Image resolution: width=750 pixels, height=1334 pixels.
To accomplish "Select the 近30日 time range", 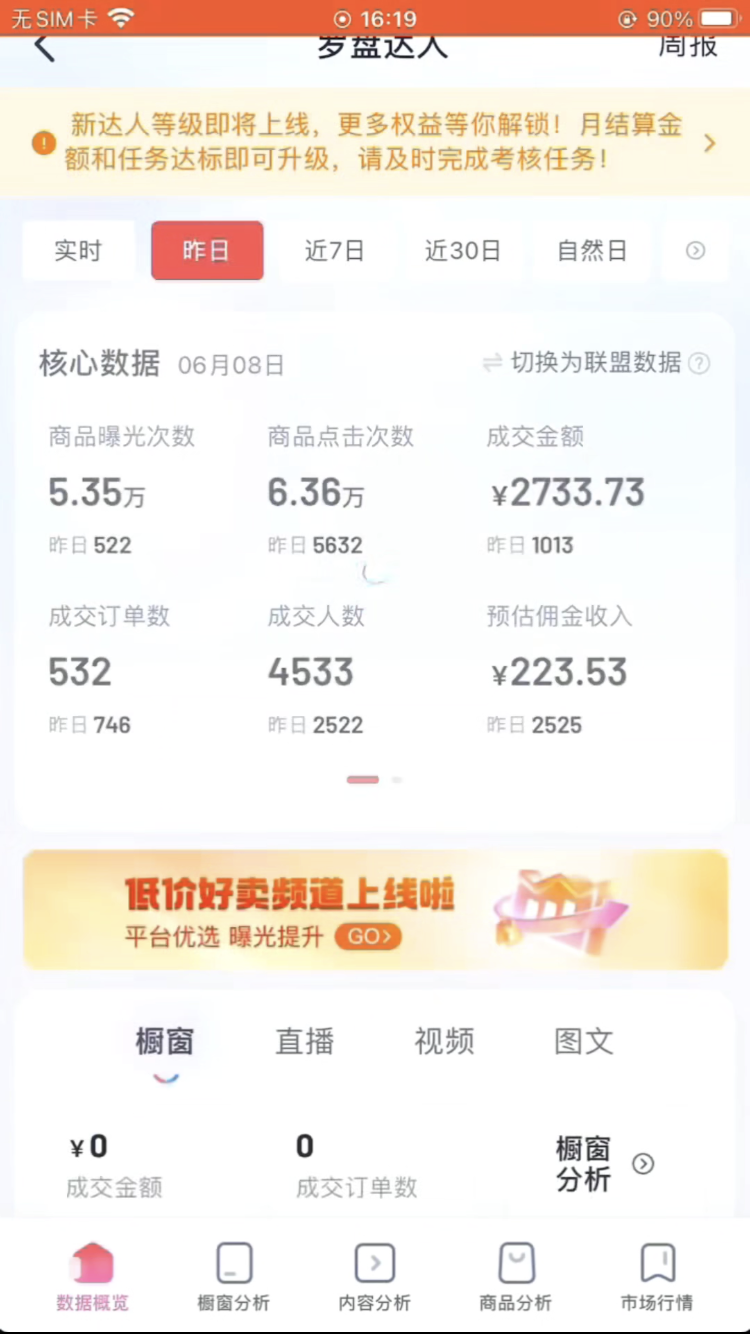I will [x=462, y=251].
